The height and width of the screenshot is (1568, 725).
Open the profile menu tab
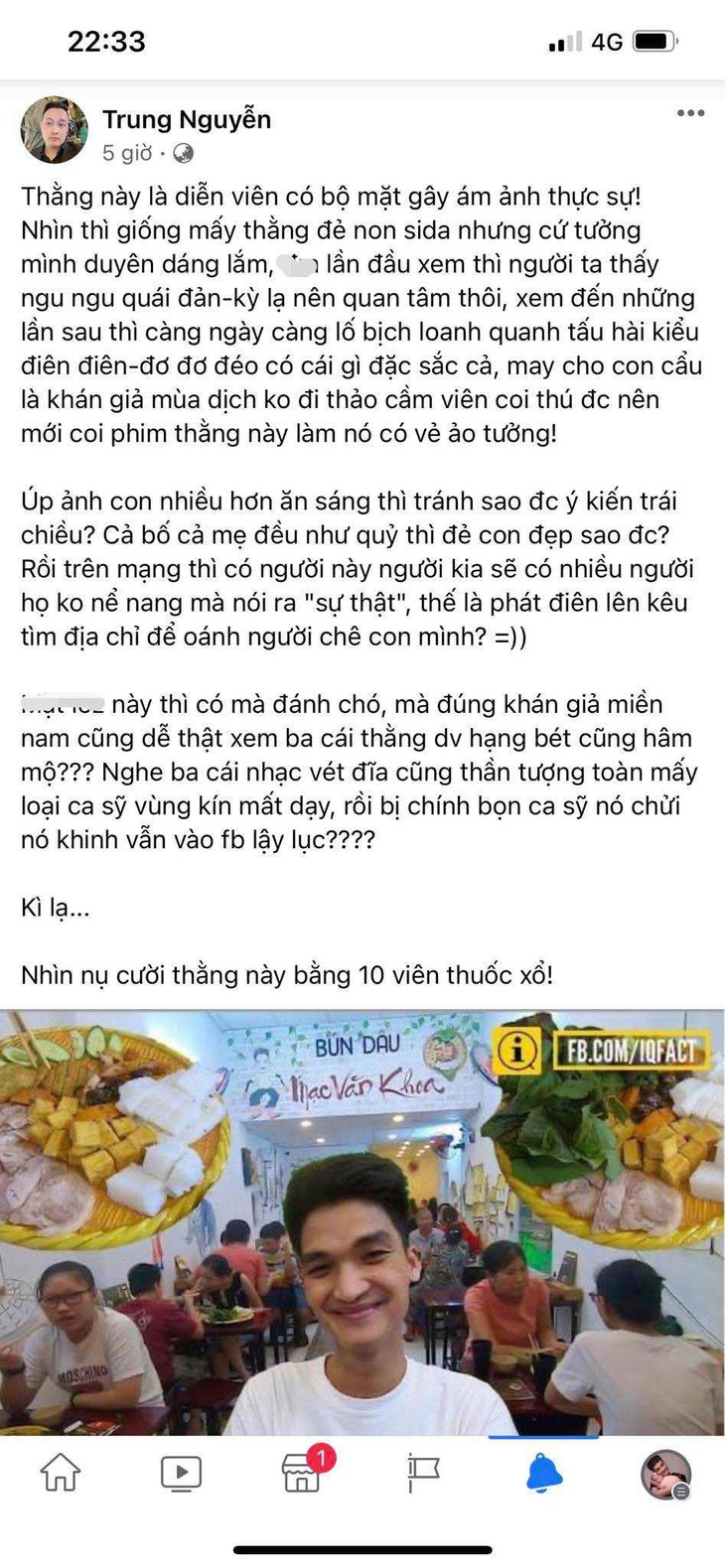[664, 1474]
